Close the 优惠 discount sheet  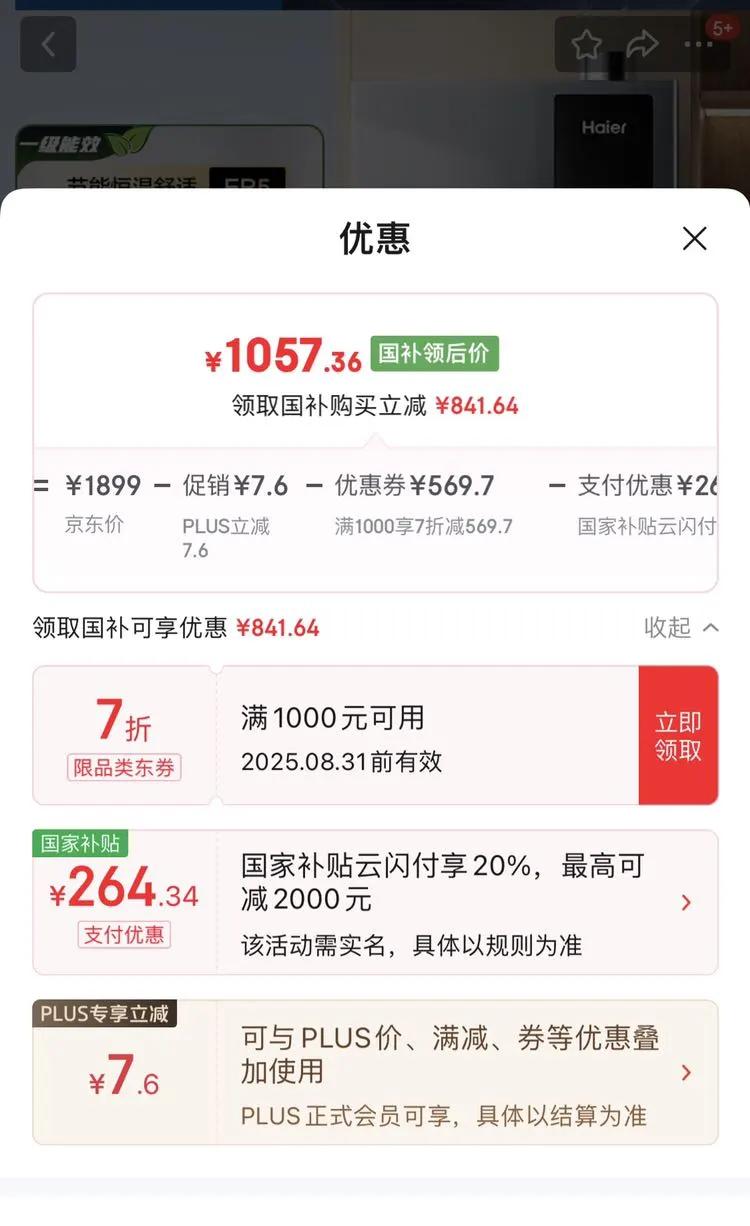tap(694, 238)
